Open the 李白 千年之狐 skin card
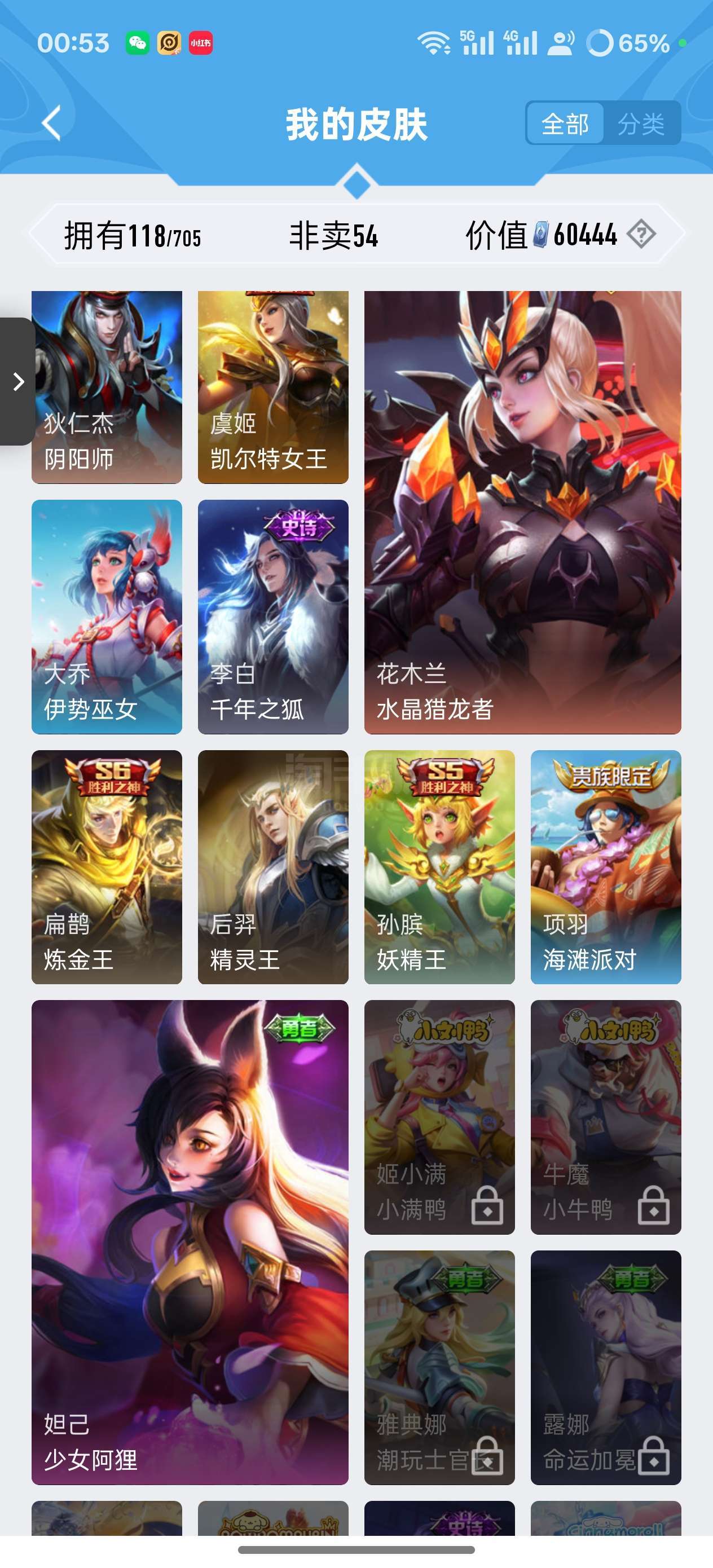The width and height of the screenshot is (713, 1568). point(273,616)
